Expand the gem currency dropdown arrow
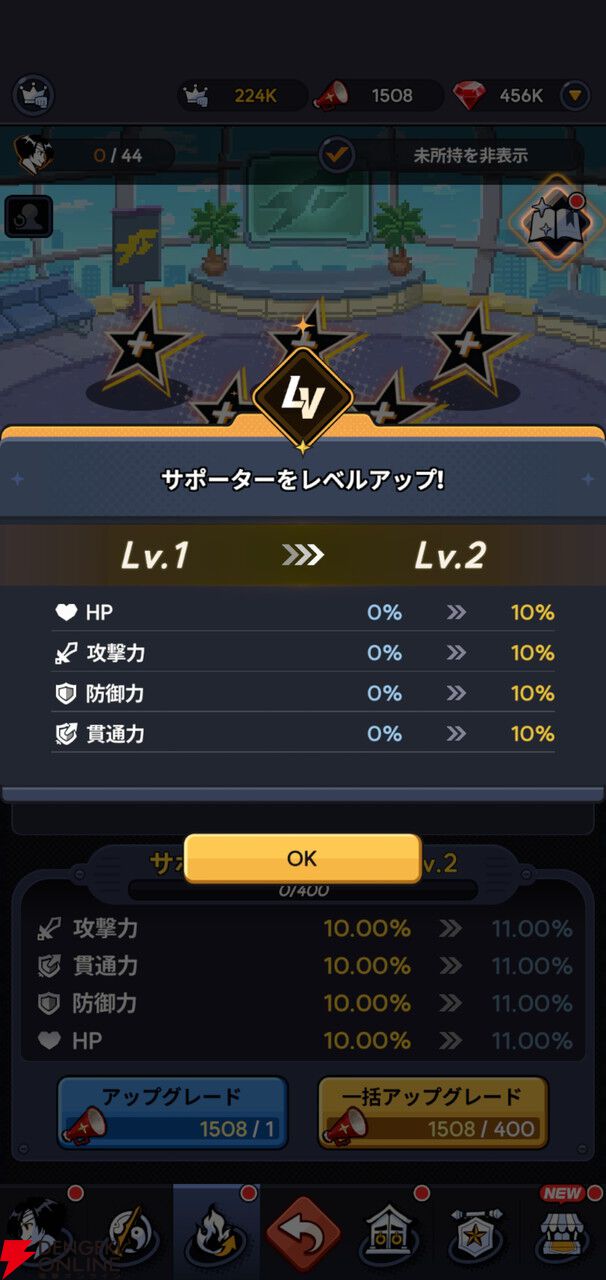This screenshot has width=606, height=1280. point(574,96)
